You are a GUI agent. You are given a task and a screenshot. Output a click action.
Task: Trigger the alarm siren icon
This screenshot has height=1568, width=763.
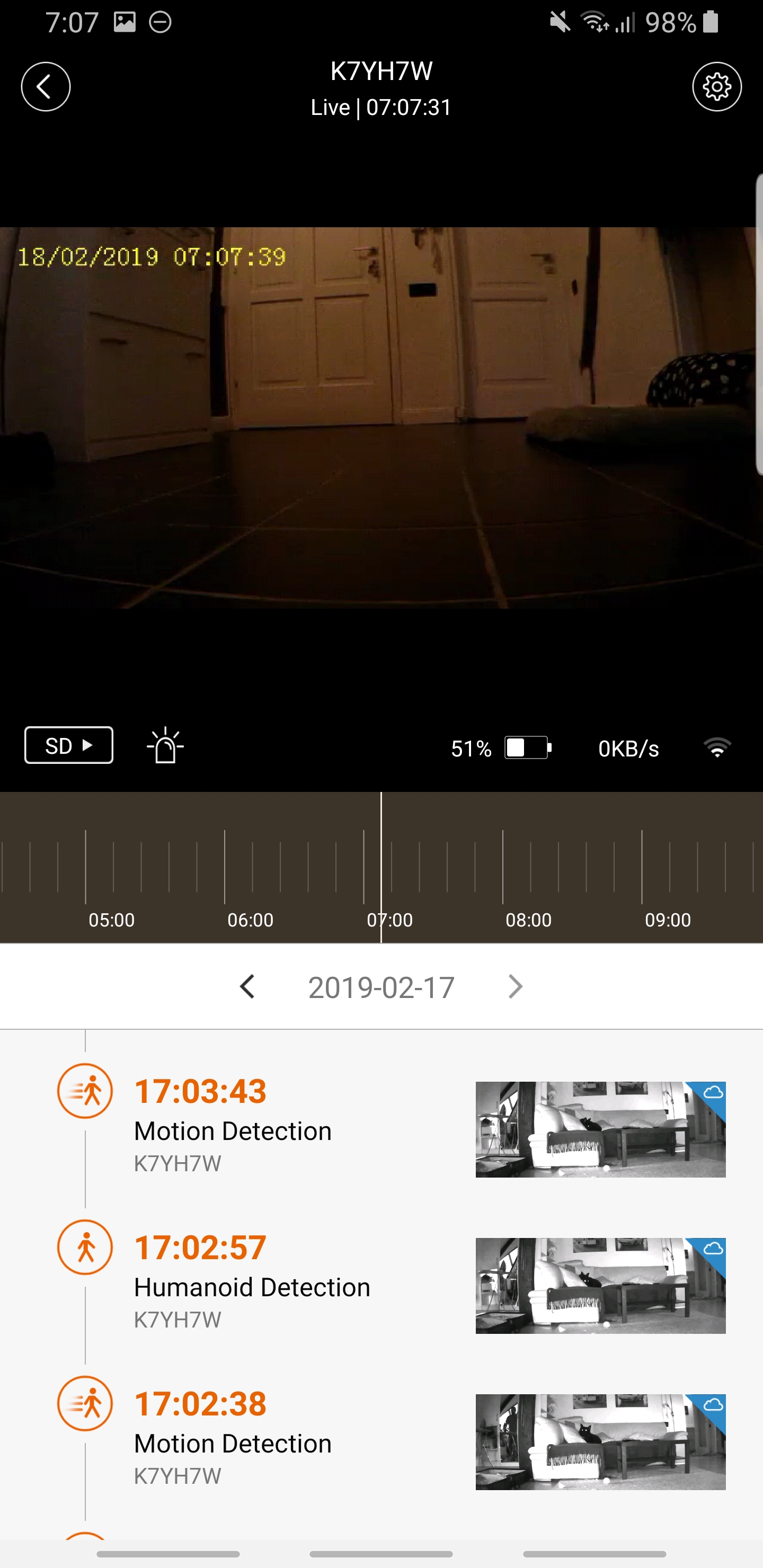[166, 745]
